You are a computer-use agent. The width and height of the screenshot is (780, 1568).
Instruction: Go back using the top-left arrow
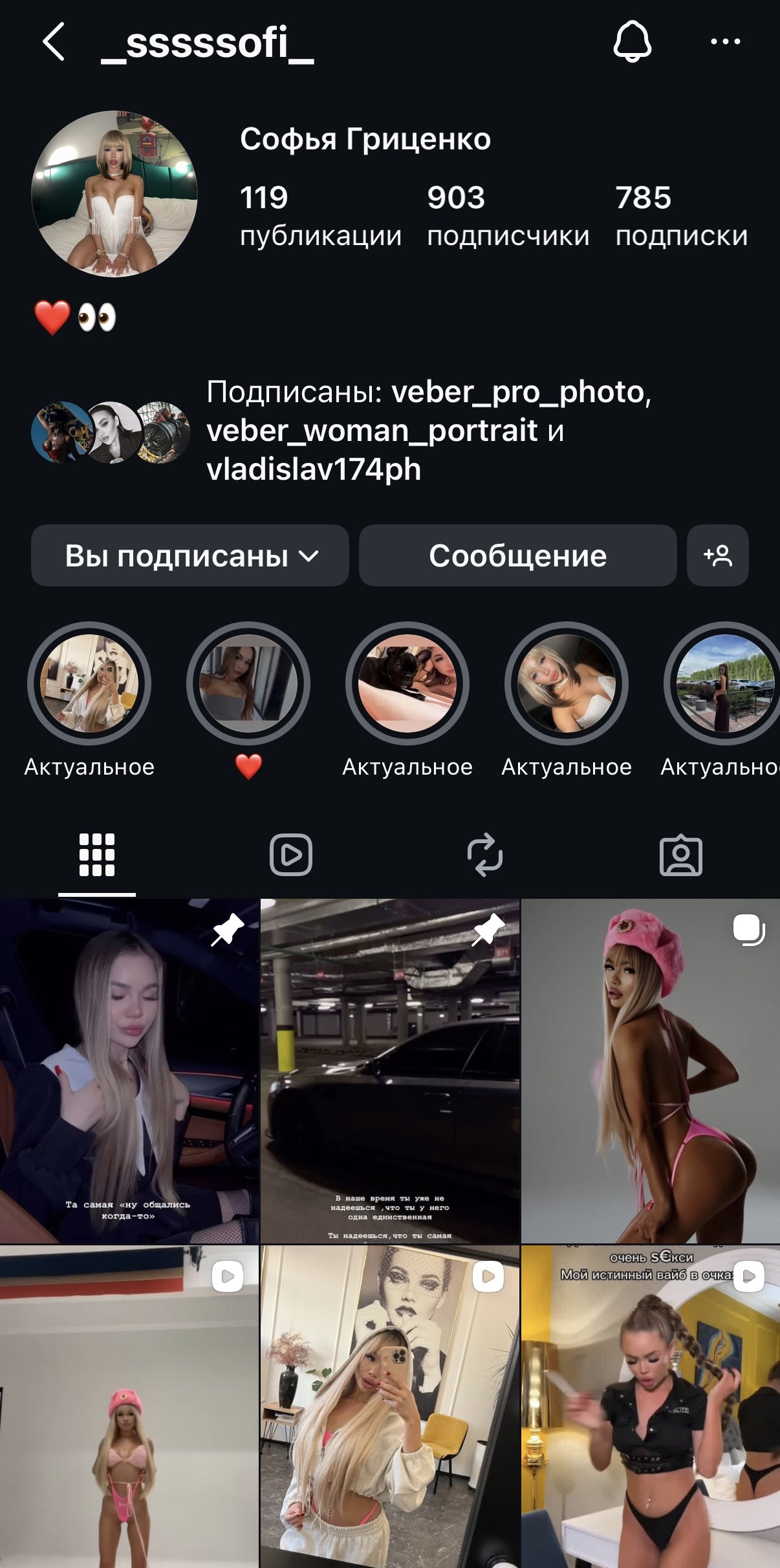(x=54, y=42)
